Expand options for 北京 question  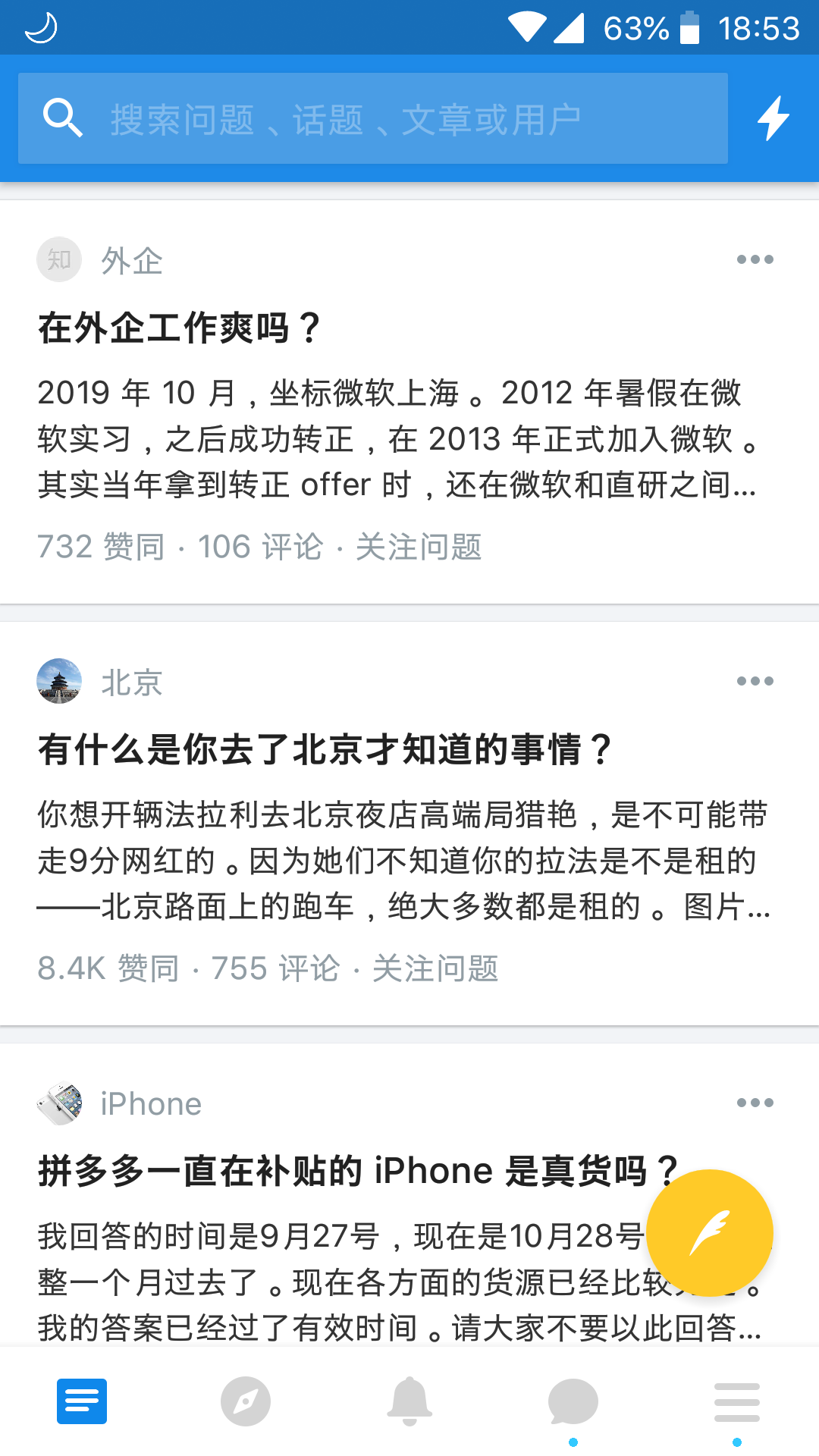tap(755, 680)
